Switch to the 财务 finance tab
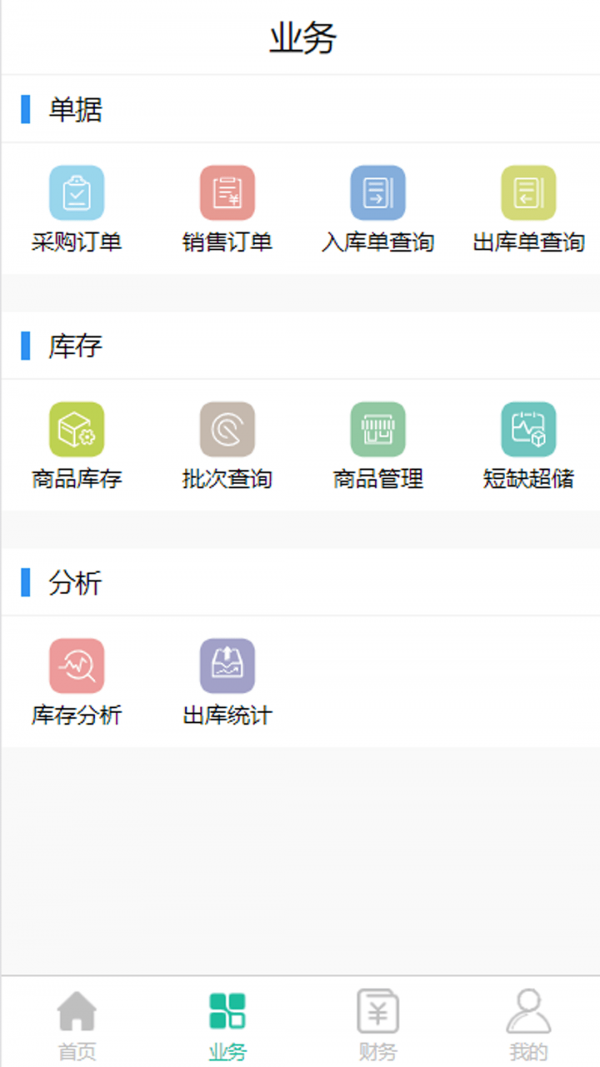The width and height of the screenshot is (600, 1067). (x=378, y=1023)
